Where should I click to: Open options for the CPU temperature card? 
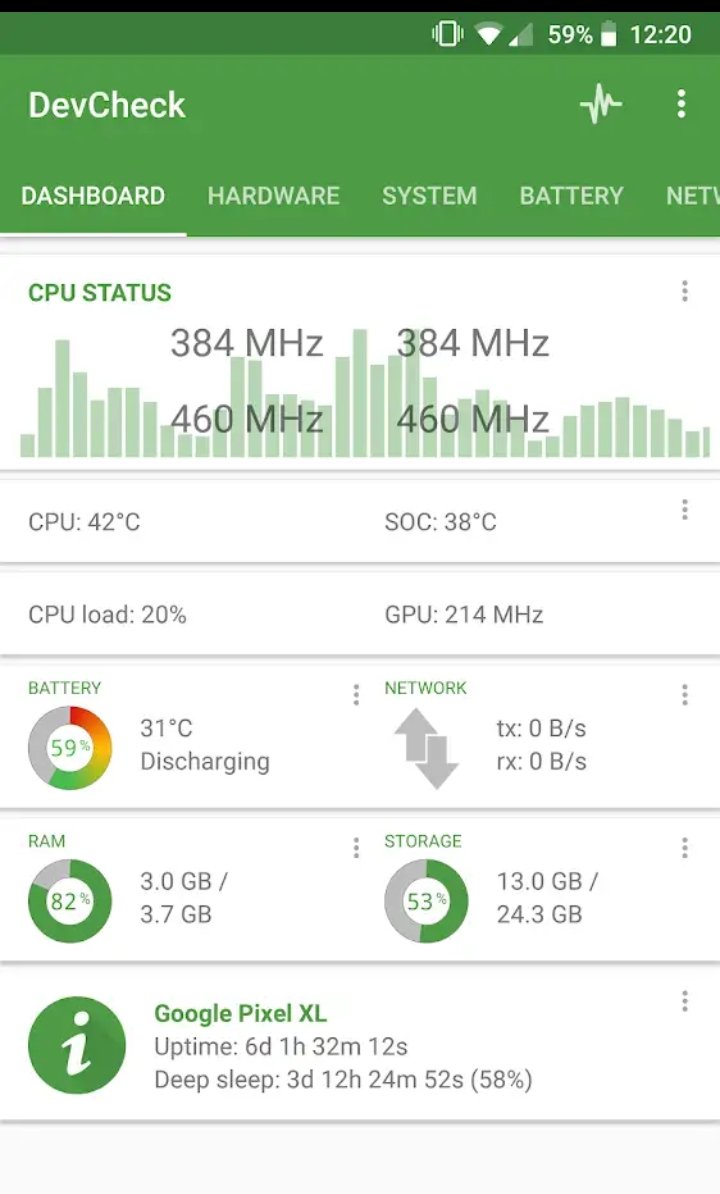685,509
